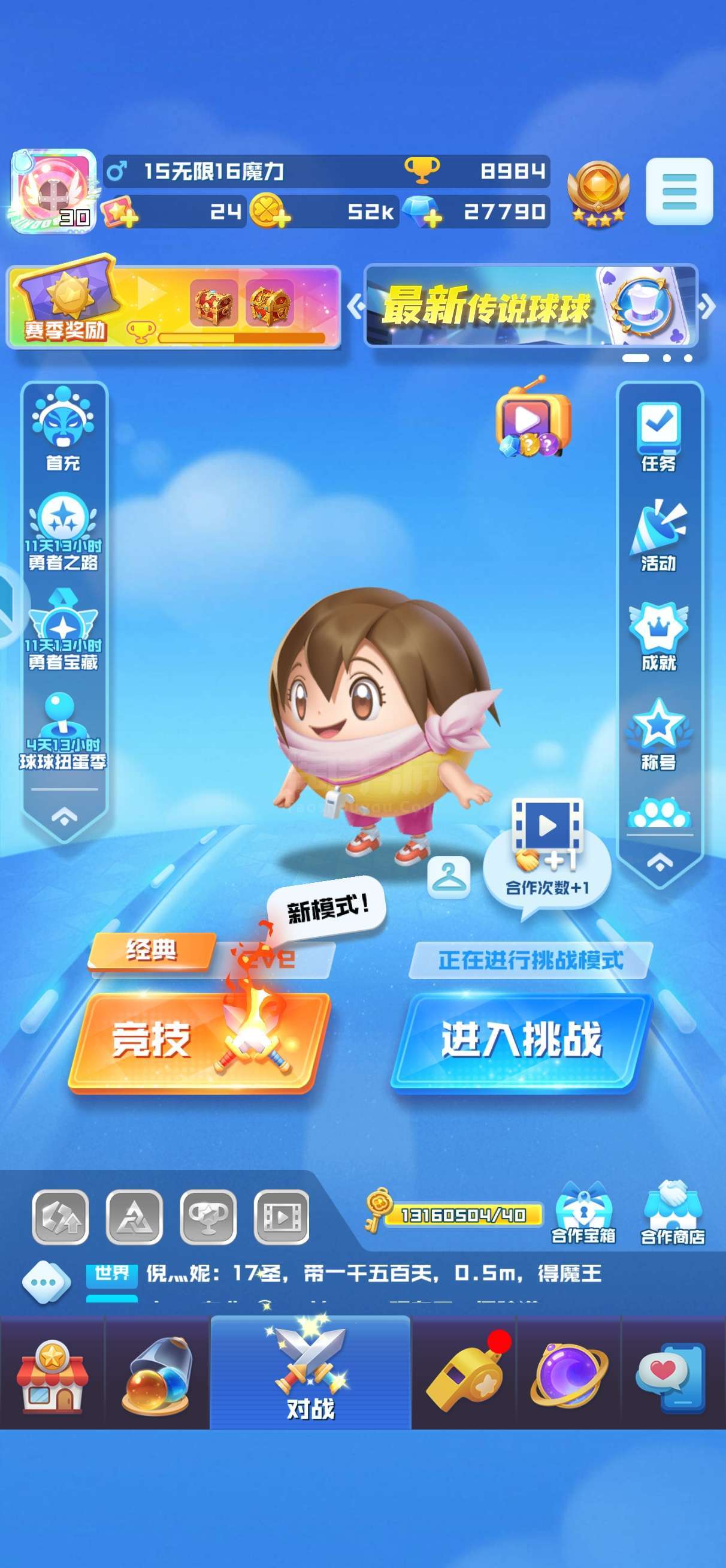
Task: Open the hamburger menu button
Action: 679,191
